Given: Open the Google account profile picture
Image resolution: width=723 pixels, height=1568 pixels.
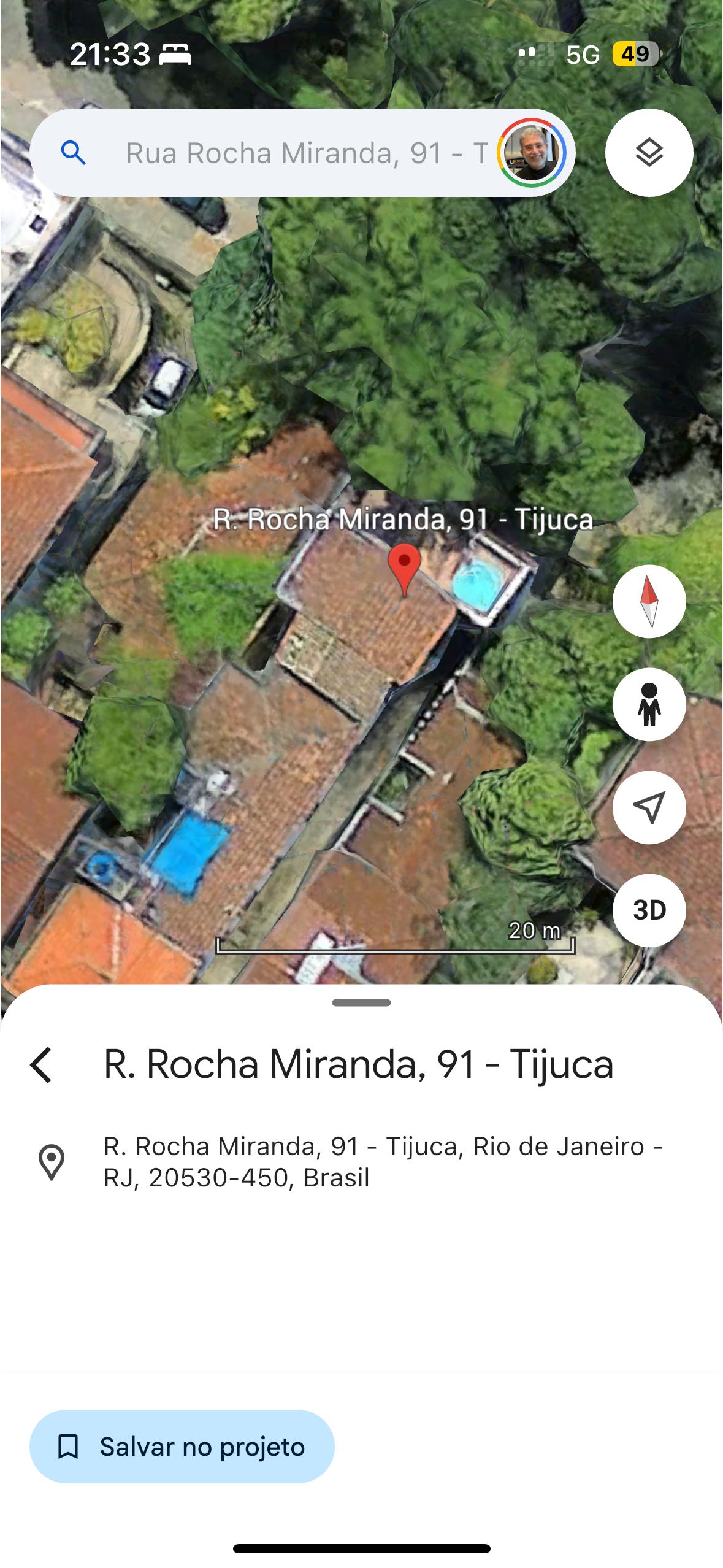Looking at the screenshot, I should [532, 153].
